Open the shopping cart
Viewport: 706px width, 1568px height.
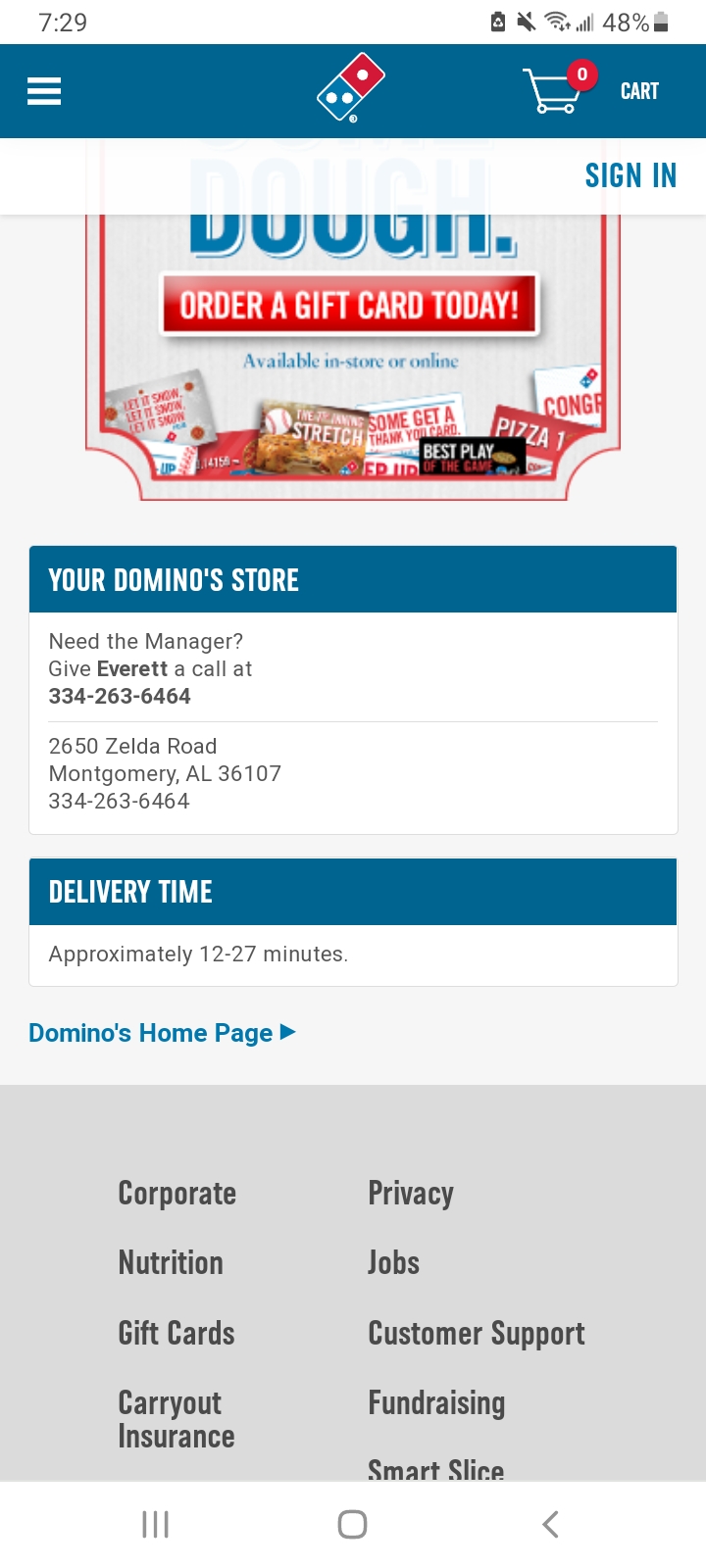pos(552,94)
